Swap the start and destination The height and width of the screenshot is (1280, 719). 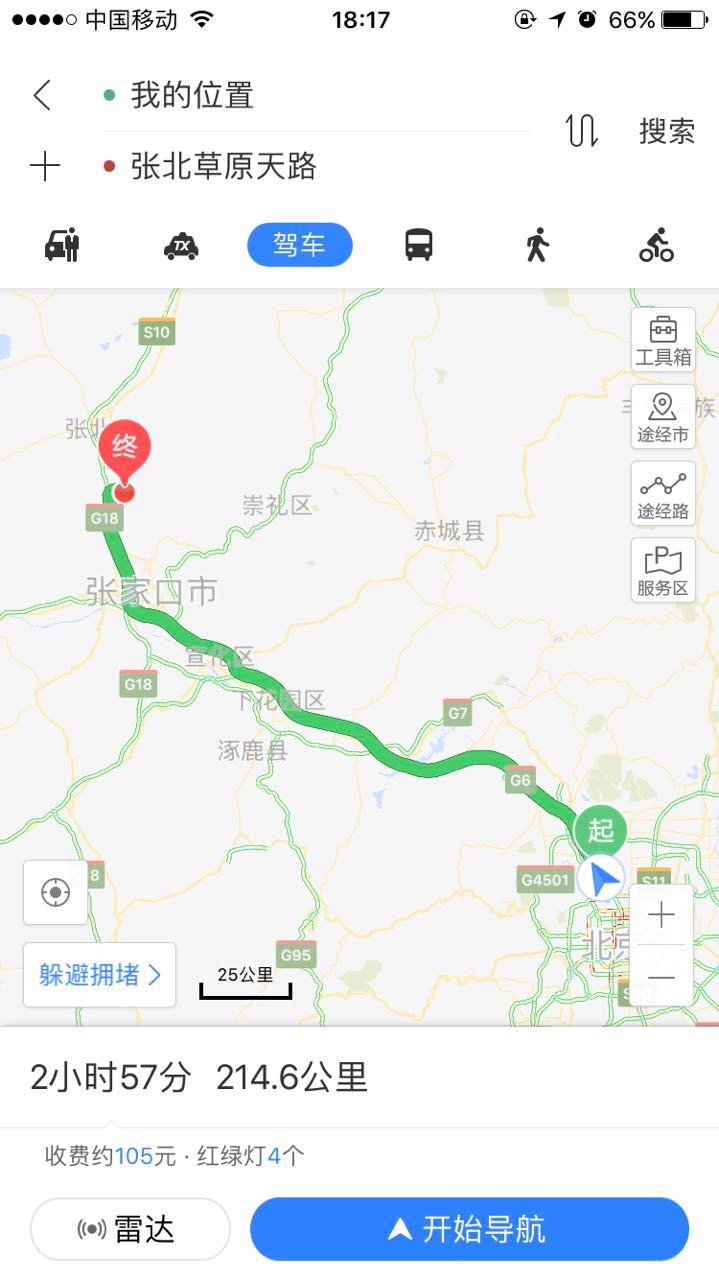coord(582,131)
